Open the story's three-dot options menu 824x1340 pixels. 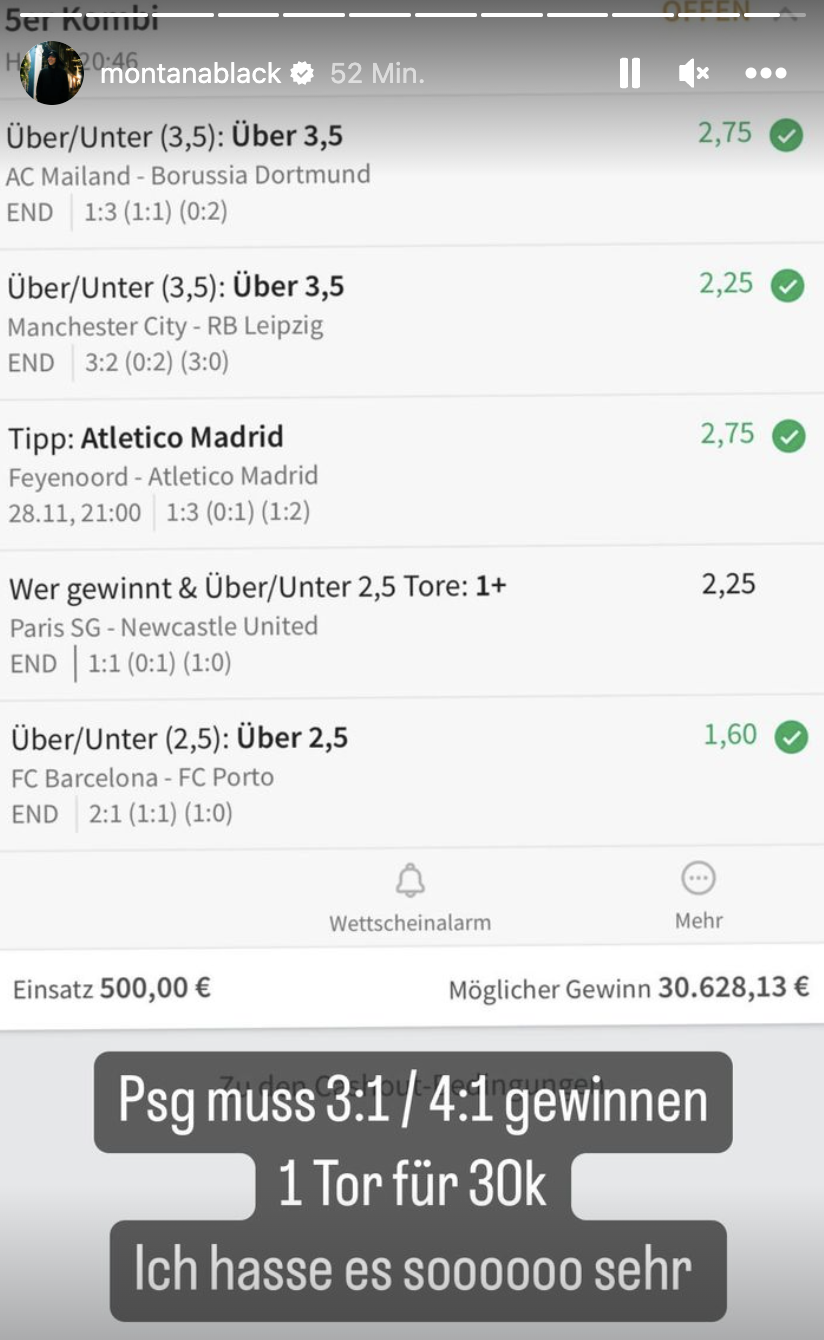766,73
